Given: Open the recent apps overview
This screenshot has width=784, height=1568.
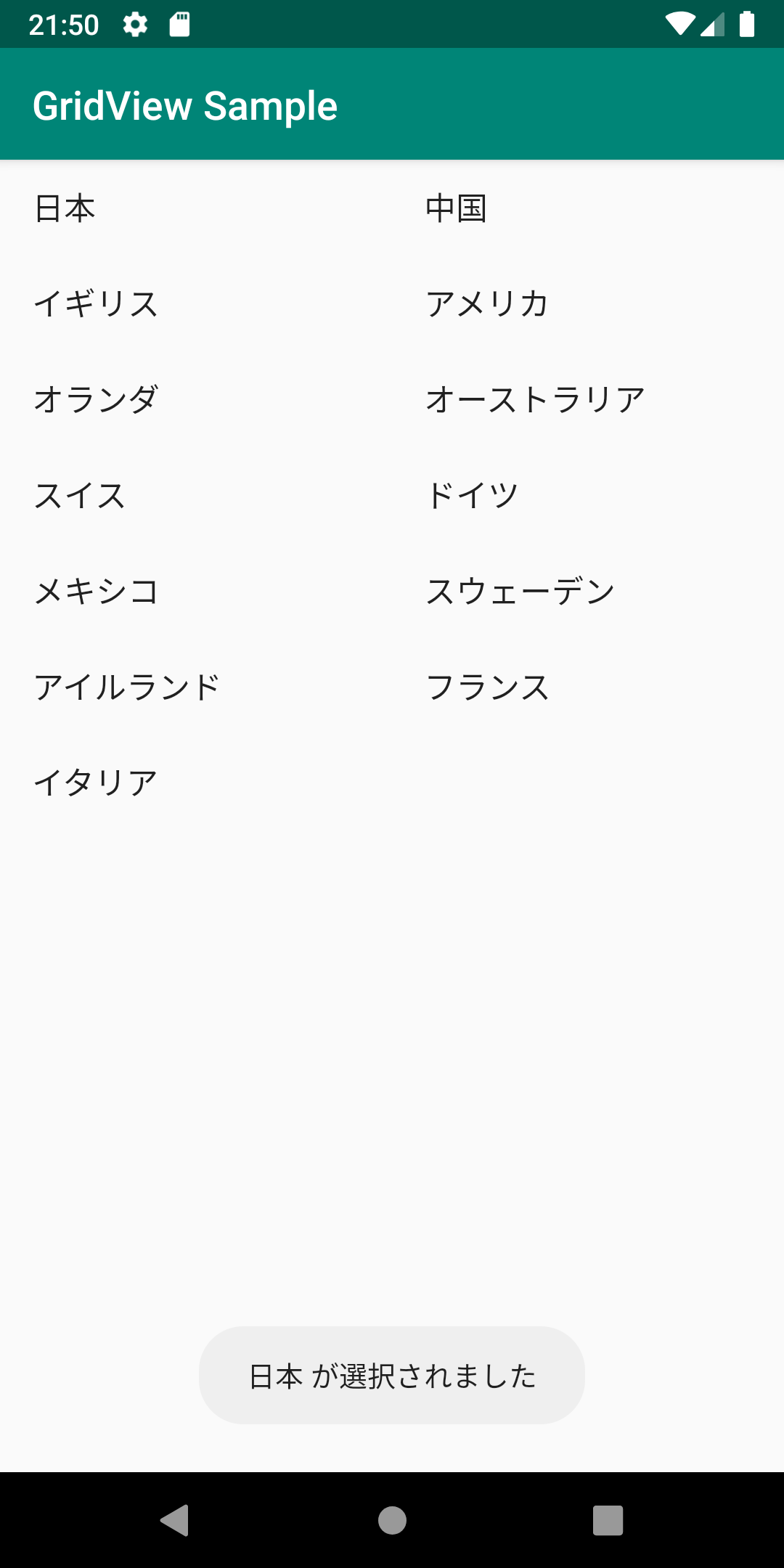Looking at the screenshot, I should click(x=608, y=1520).
